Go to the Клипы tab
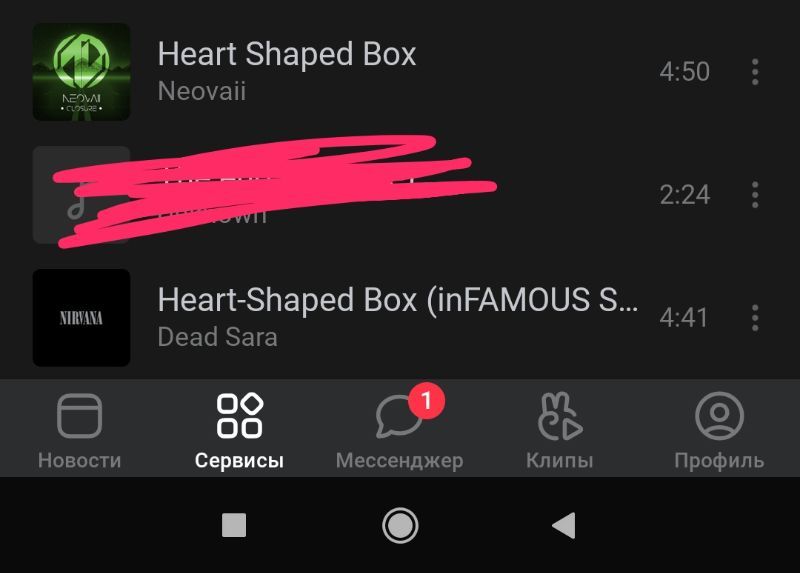The width and height of the screenshot is (800, 573). tap(559, 430)
